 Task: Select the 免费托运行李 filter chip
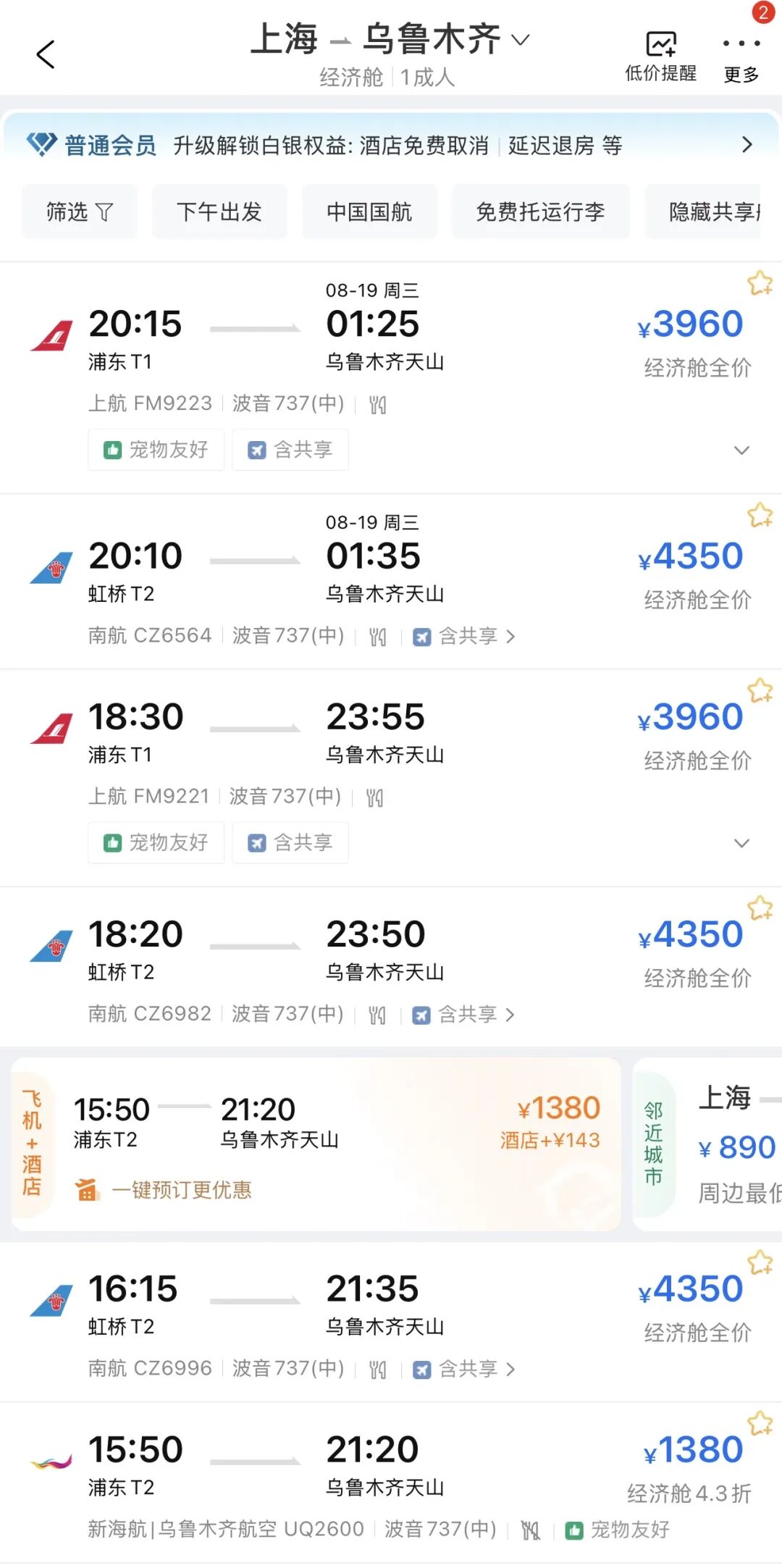pyautogui.click(x=540, y=211)
